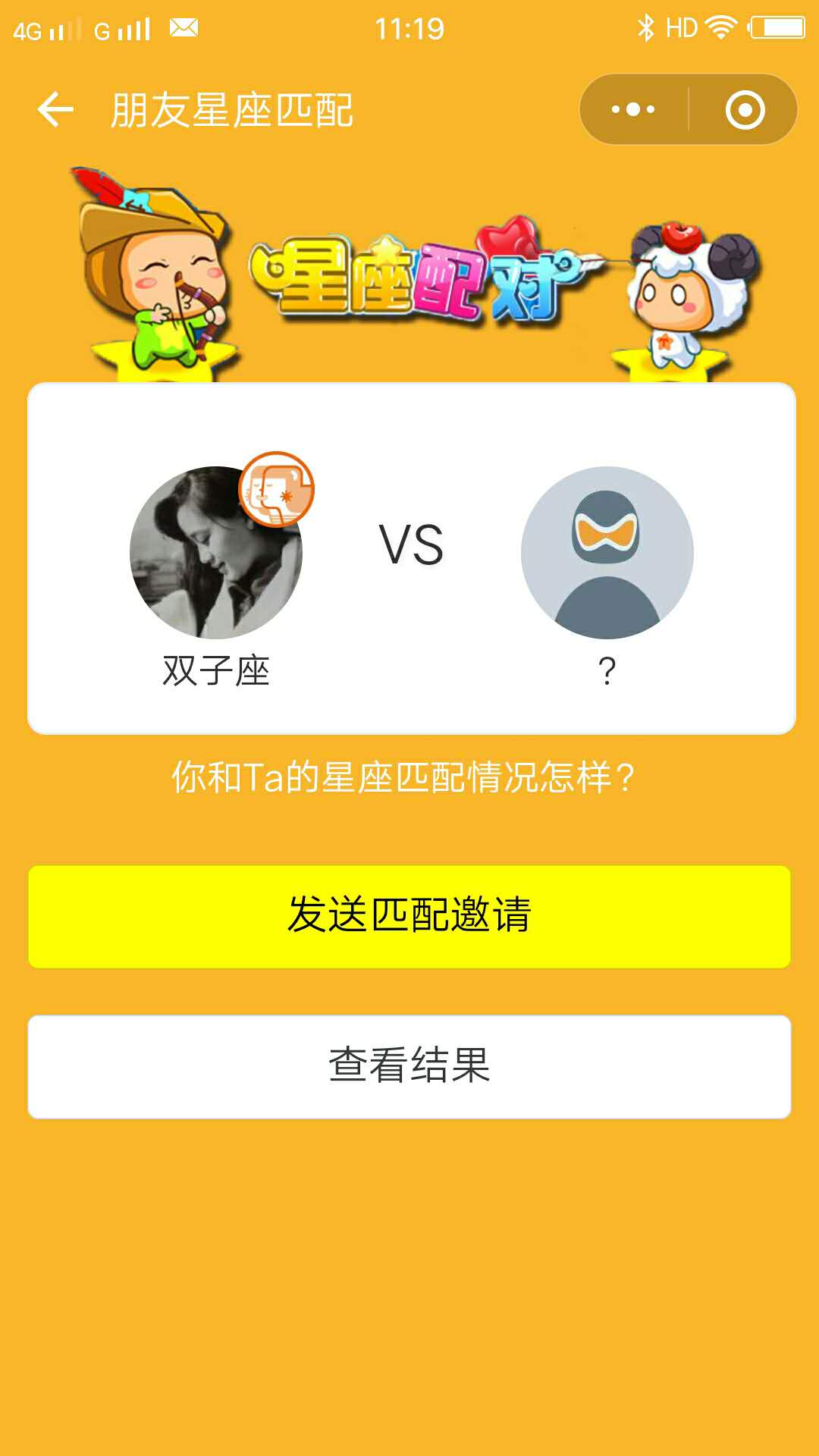The height and width of the screenshot is (1456, 819).
Task: Close the mini program via circle icon
Action: pyautogui.click(x=745, y=110)
